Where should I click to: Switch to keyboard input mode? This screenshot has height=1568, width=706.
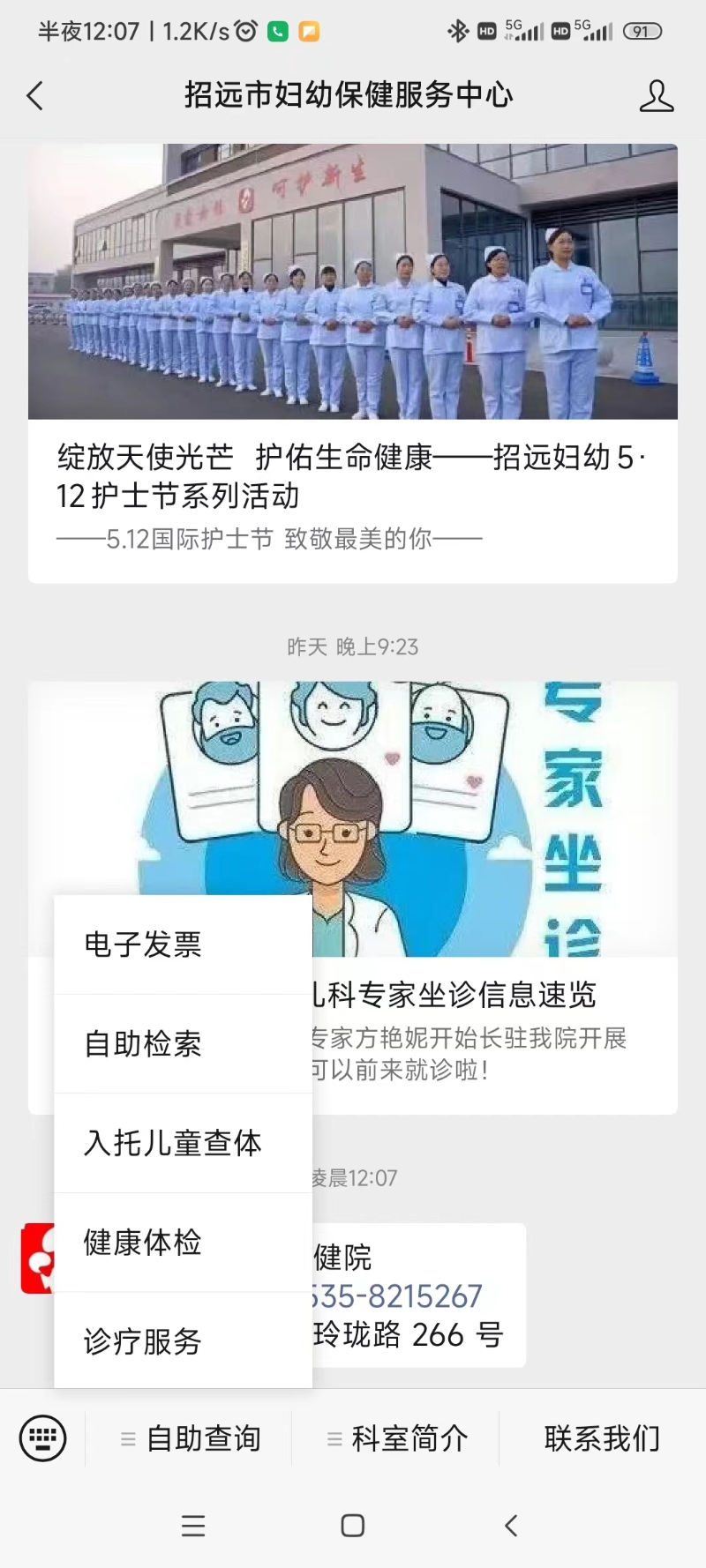(42, 1438)
